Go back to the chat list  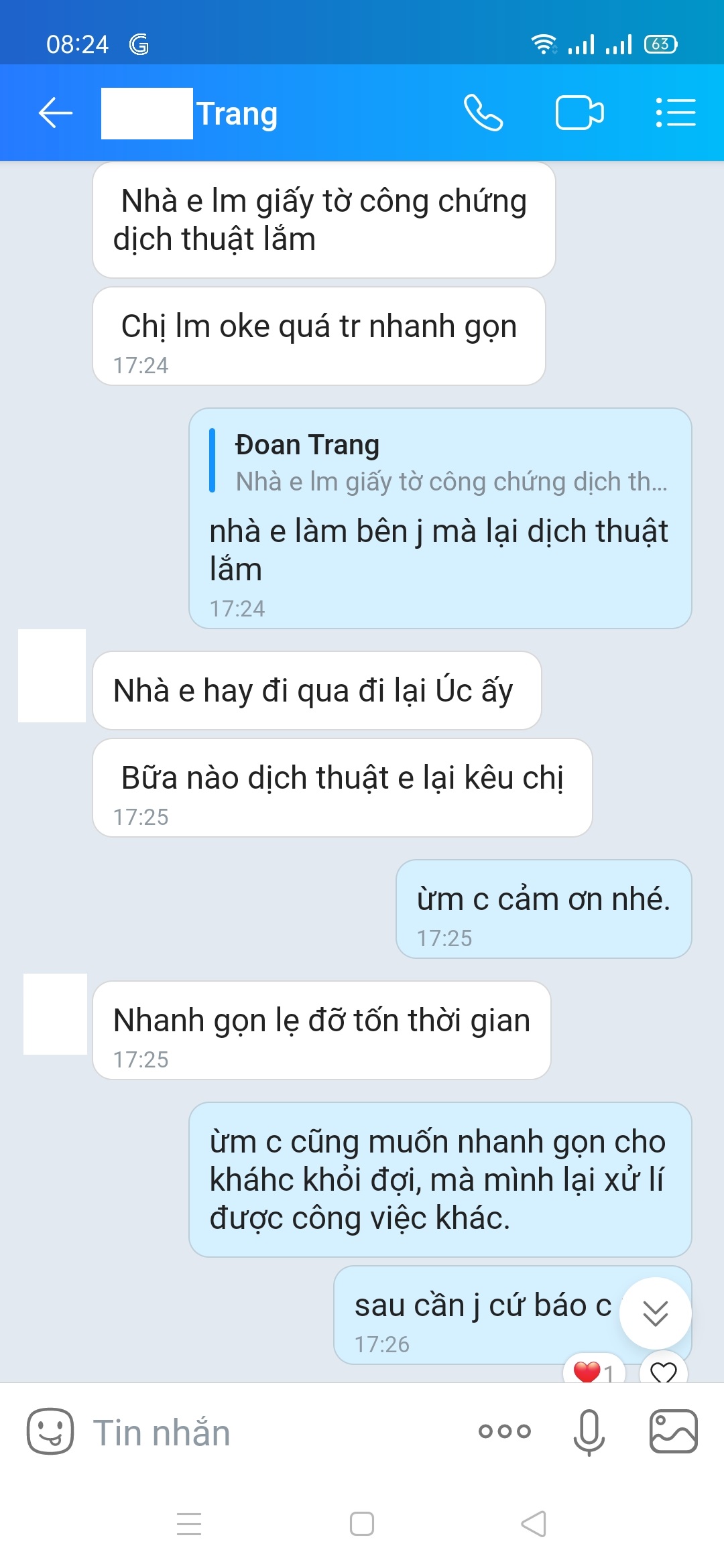point(55,113)
